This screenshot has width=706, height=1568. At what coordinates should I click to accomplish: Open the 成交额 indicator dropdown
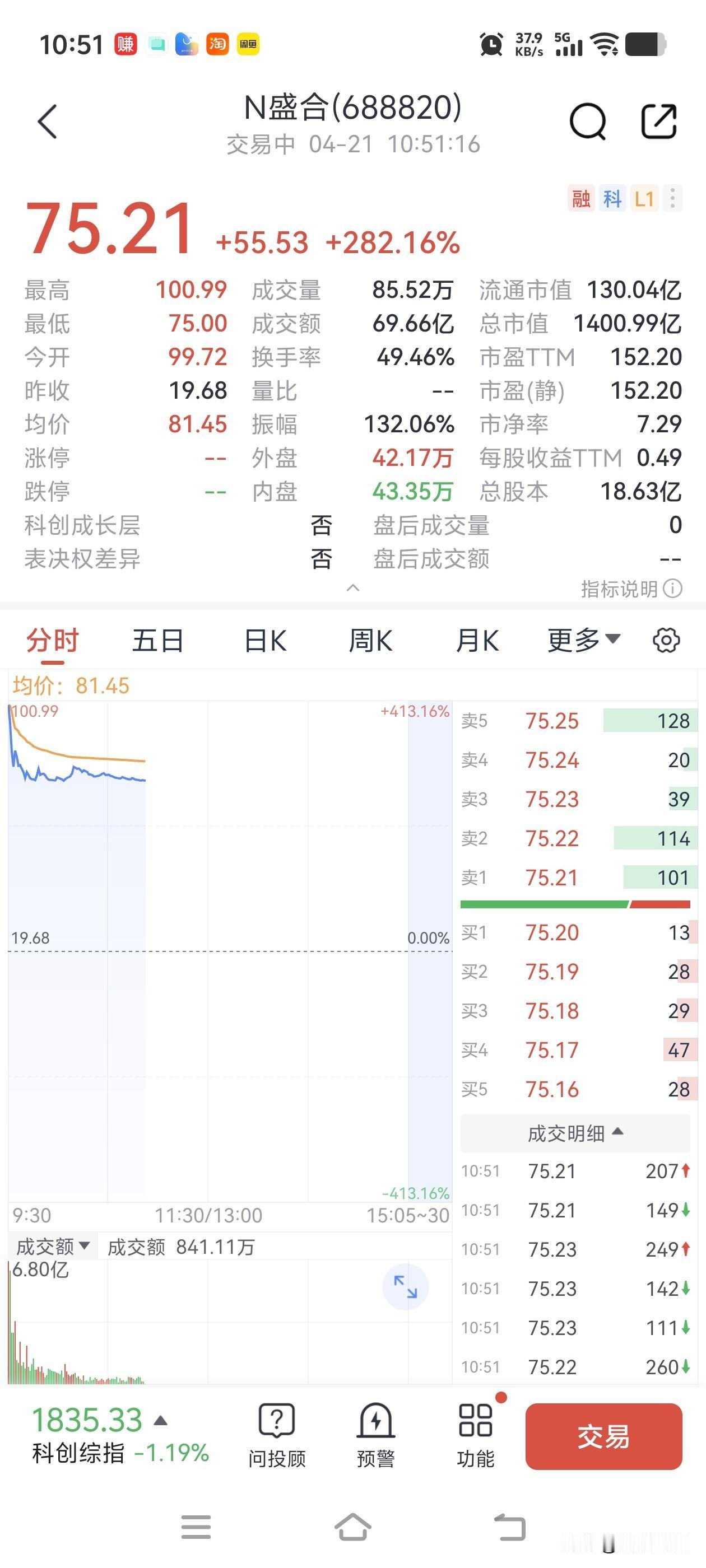click(x=52, y=1245)
